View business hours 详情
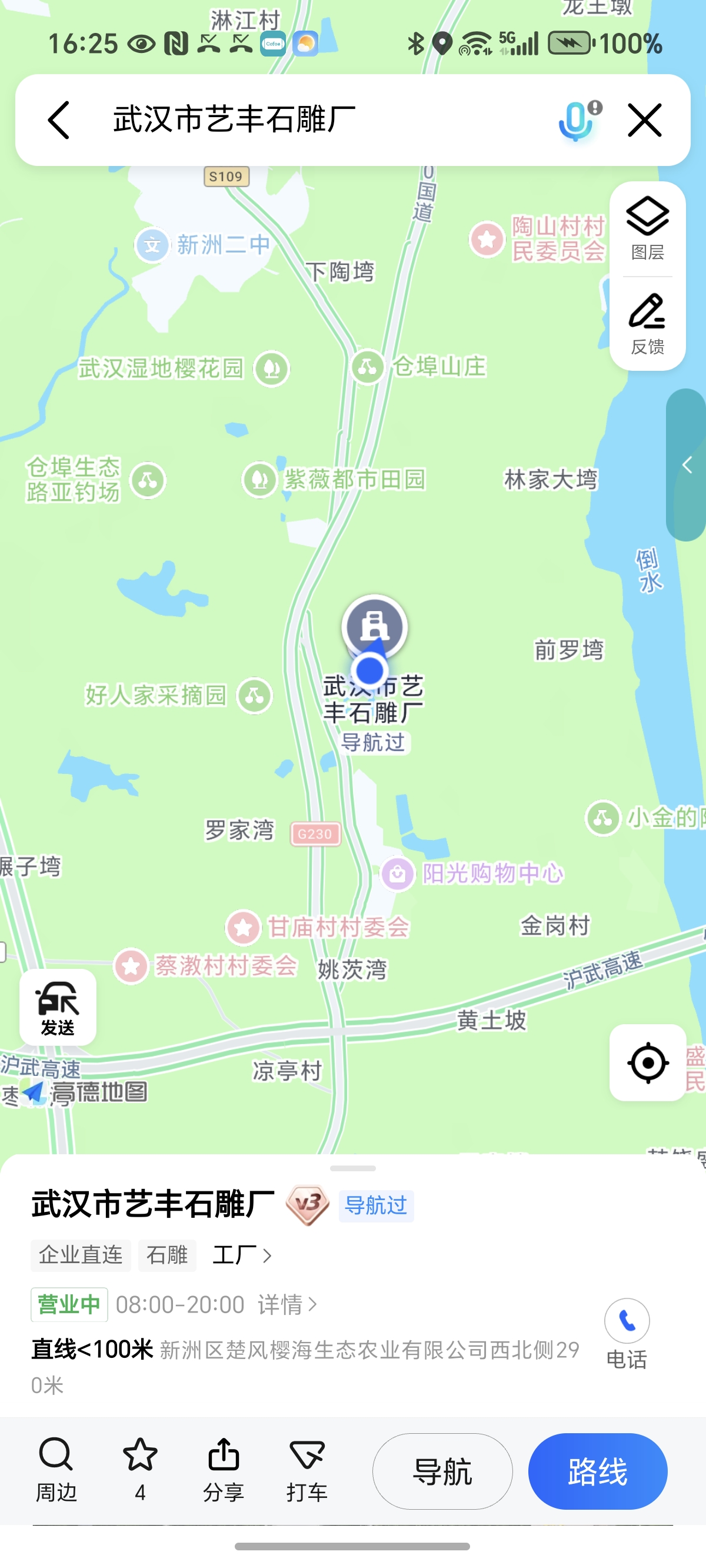The image size is (706, 1568). [x=287, y=1304]
